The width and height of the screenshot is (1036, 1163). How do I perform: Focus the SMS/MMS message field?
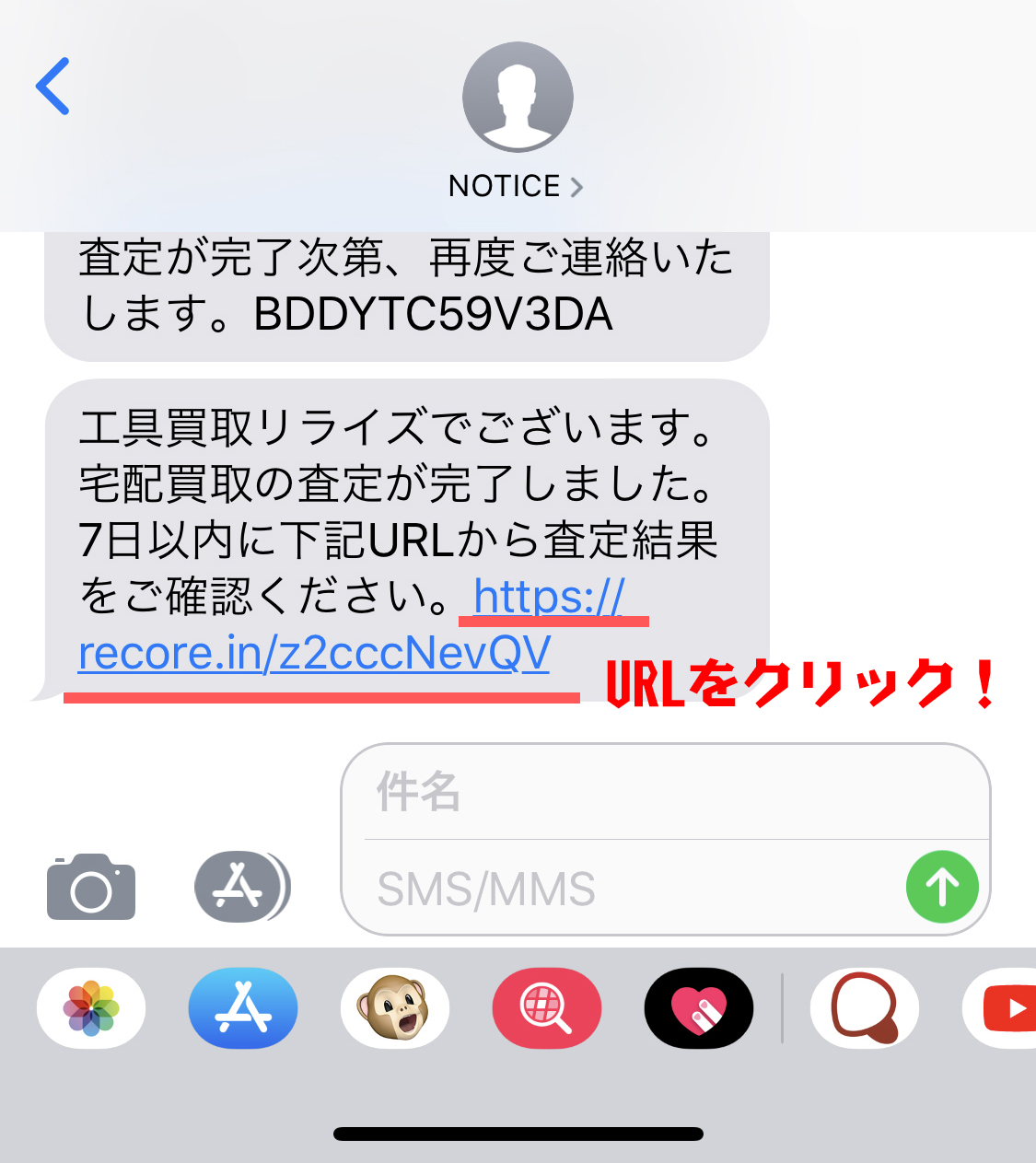(x=626, y=889)
